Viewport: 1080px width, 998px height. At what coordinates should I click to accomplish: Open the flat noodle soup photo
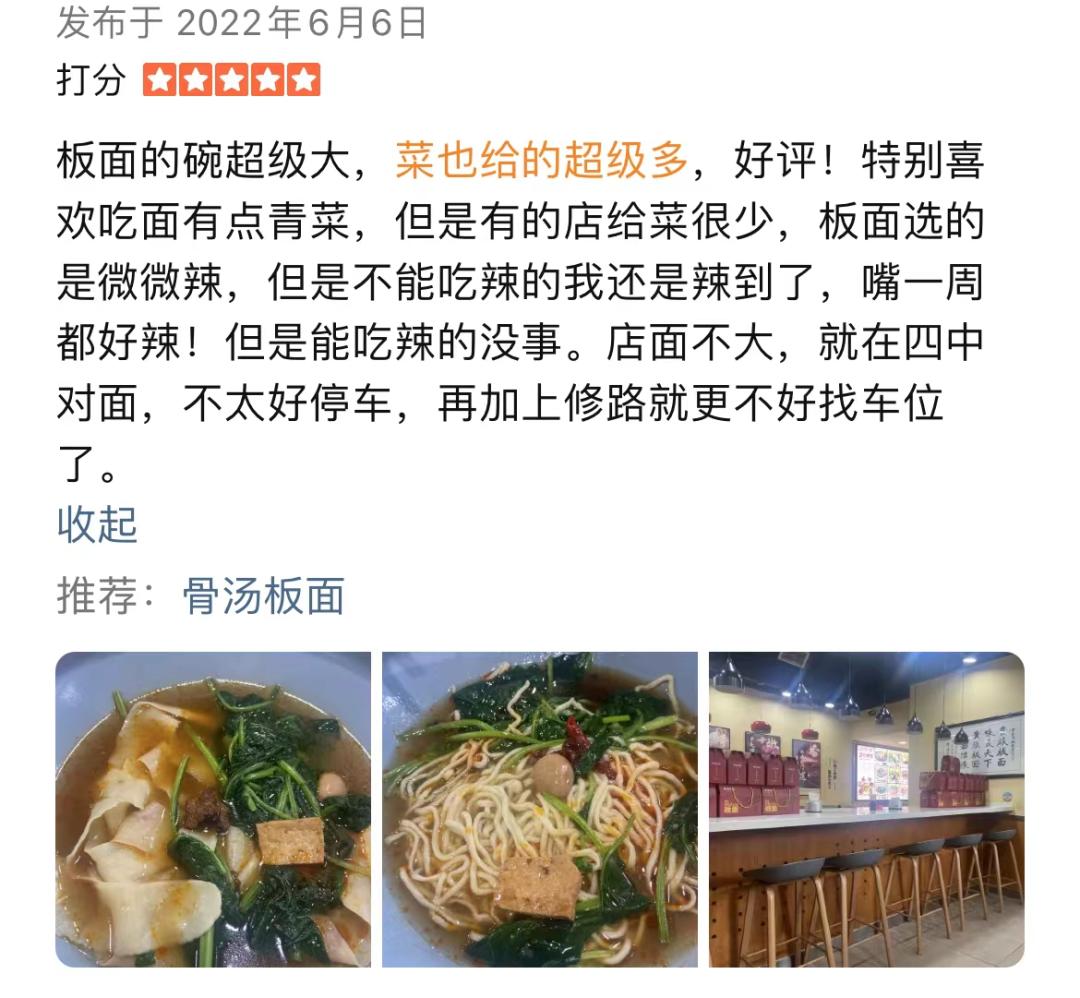213,809
